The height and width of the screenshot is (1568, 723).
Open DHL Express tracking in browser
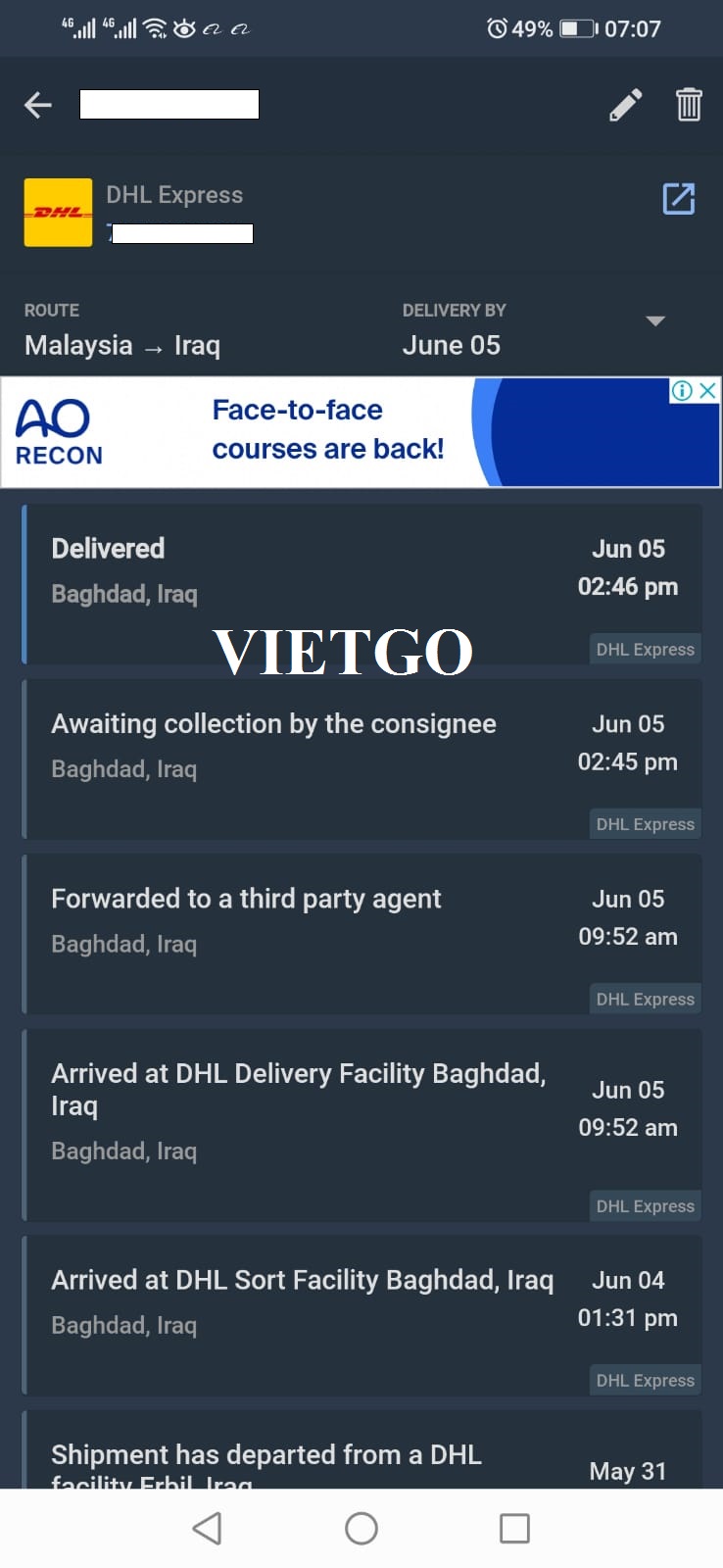point(679,199)
